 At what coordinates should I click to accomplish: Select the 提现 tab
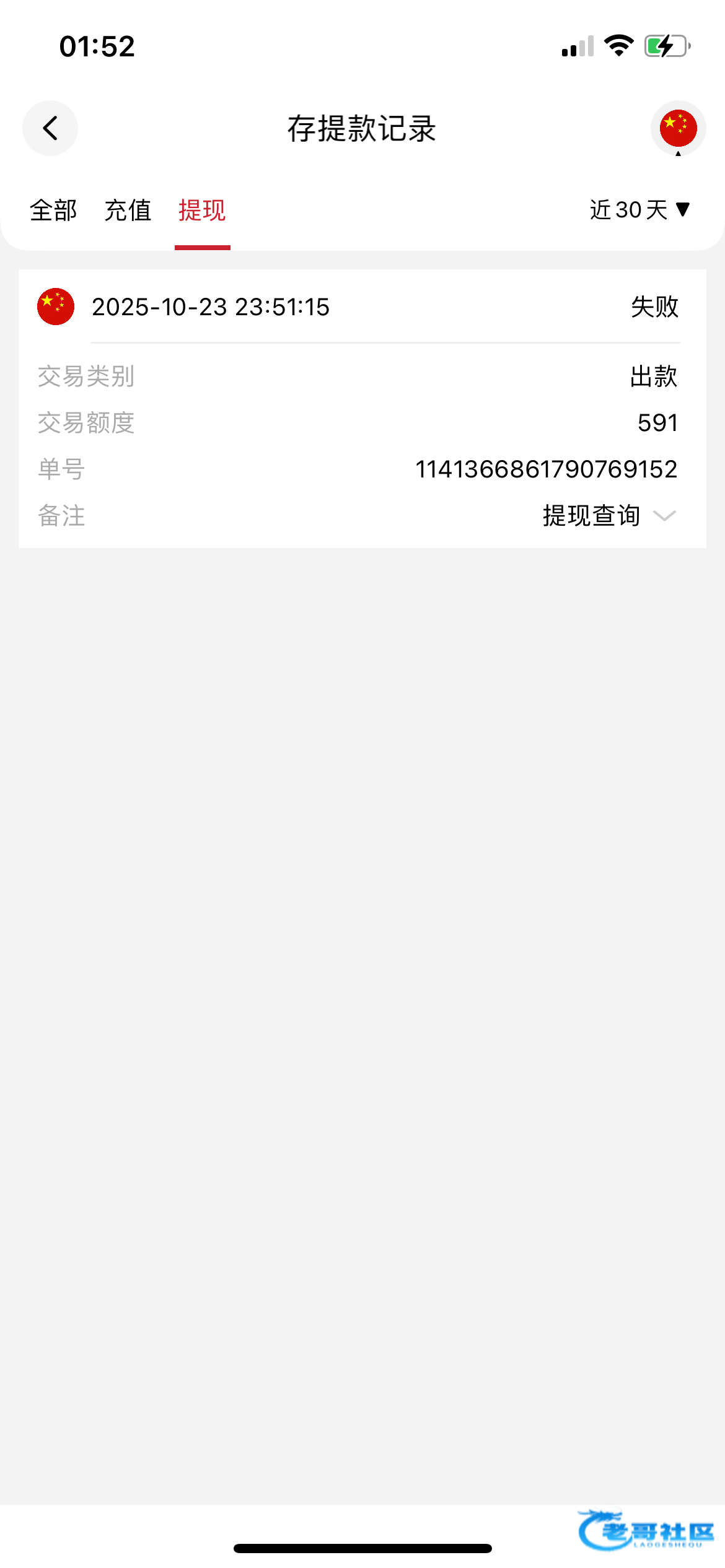tap(202, 211)
